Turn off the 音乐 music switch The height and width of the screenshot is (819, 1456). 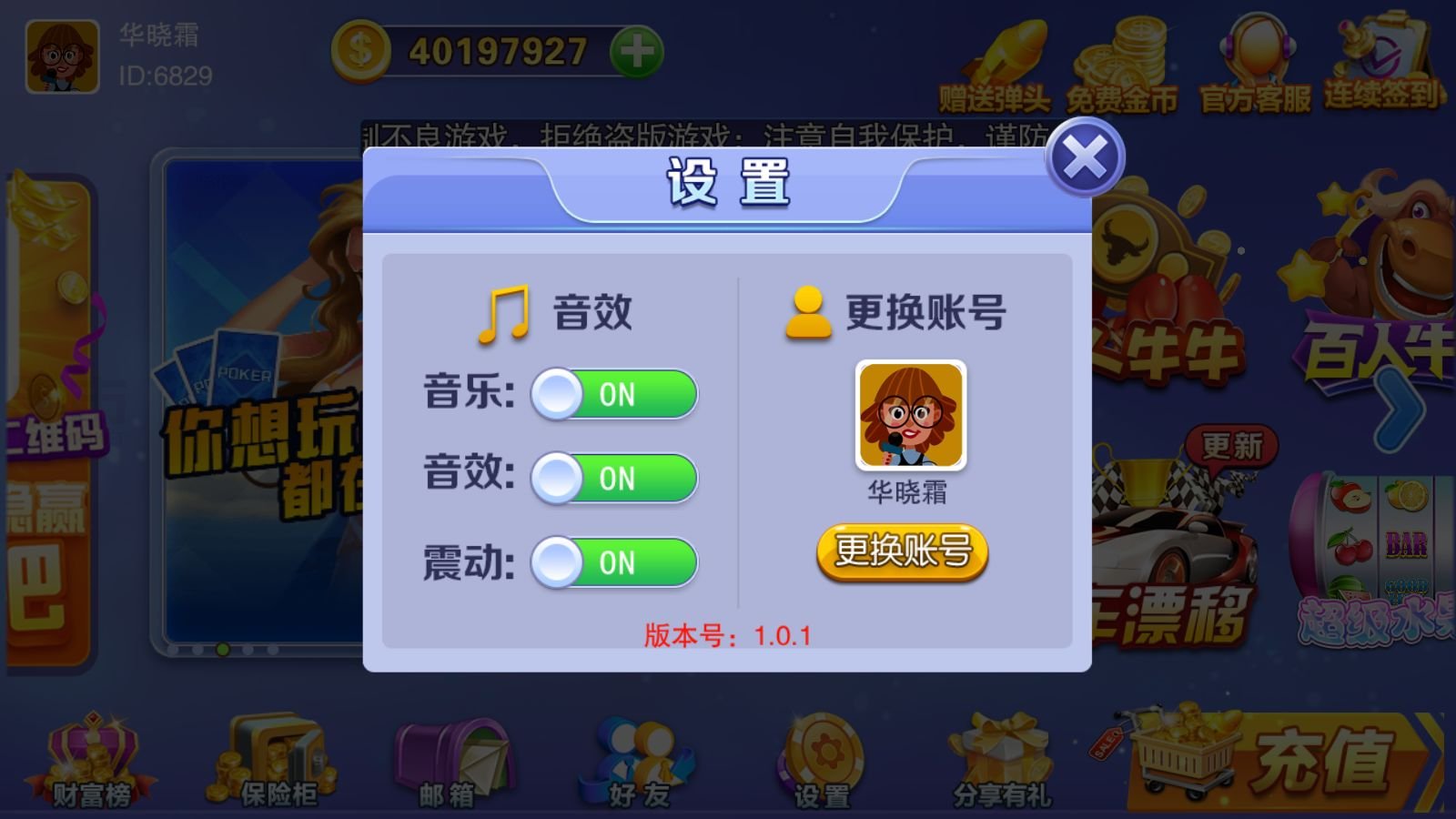[614, 394]
